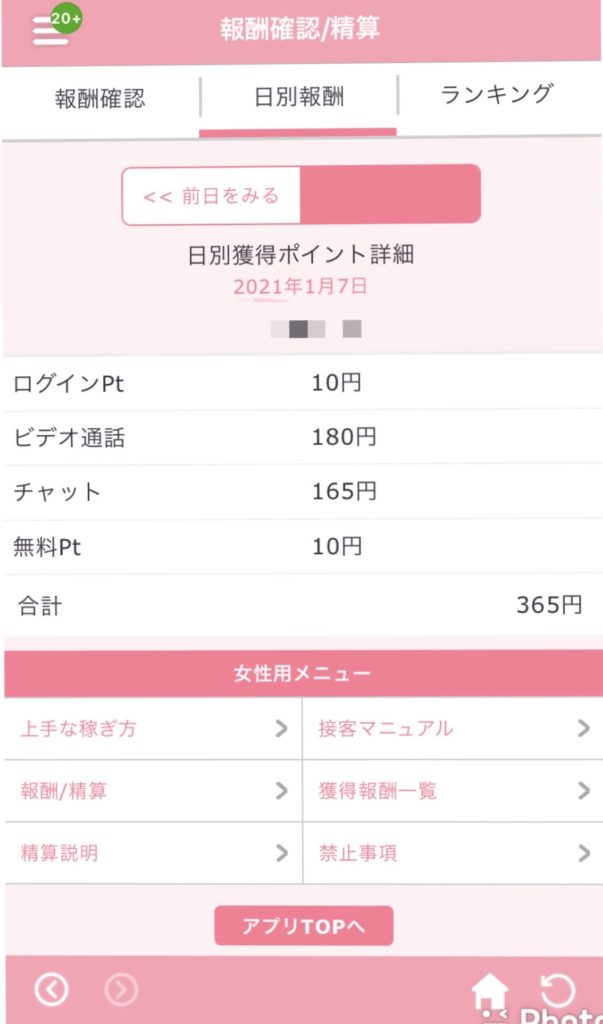
Task: Switch to the 報酬確認 tab
Action: [x=100, y=98]
